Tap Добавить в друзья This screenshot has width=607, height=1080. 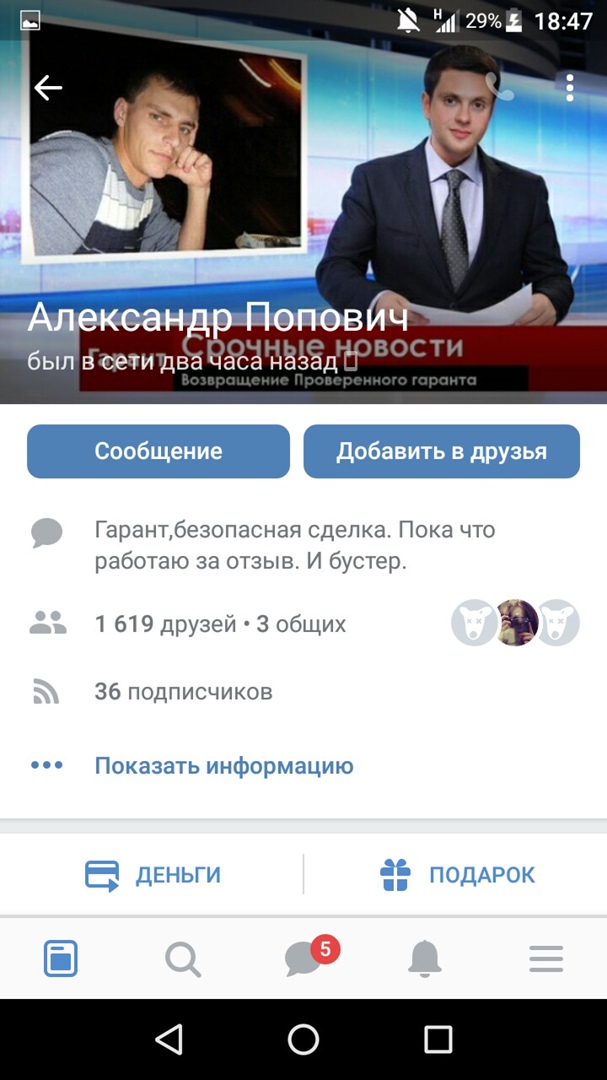coord(441,451)
